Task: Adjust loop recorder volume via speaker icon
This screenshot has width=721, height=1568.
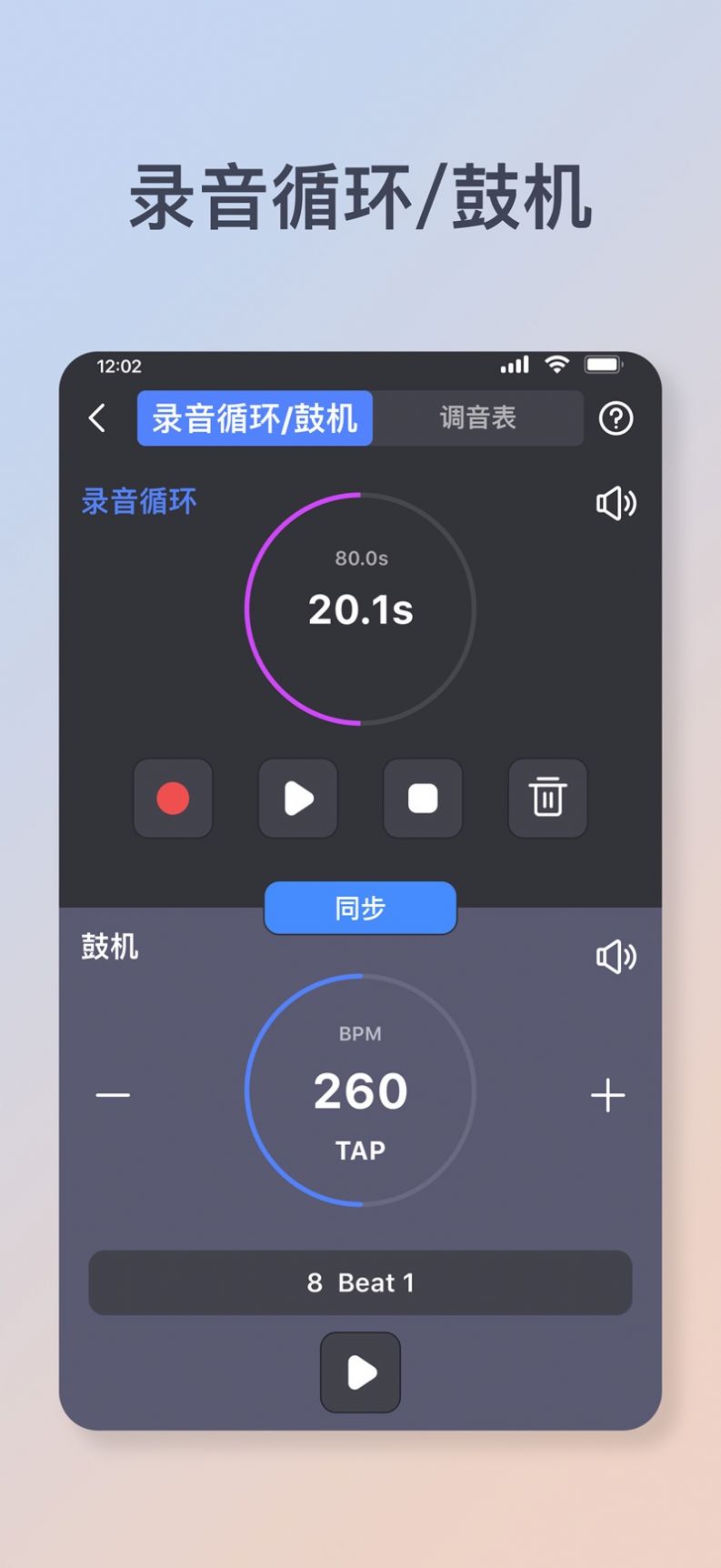Action: click(x=616, y=503)
